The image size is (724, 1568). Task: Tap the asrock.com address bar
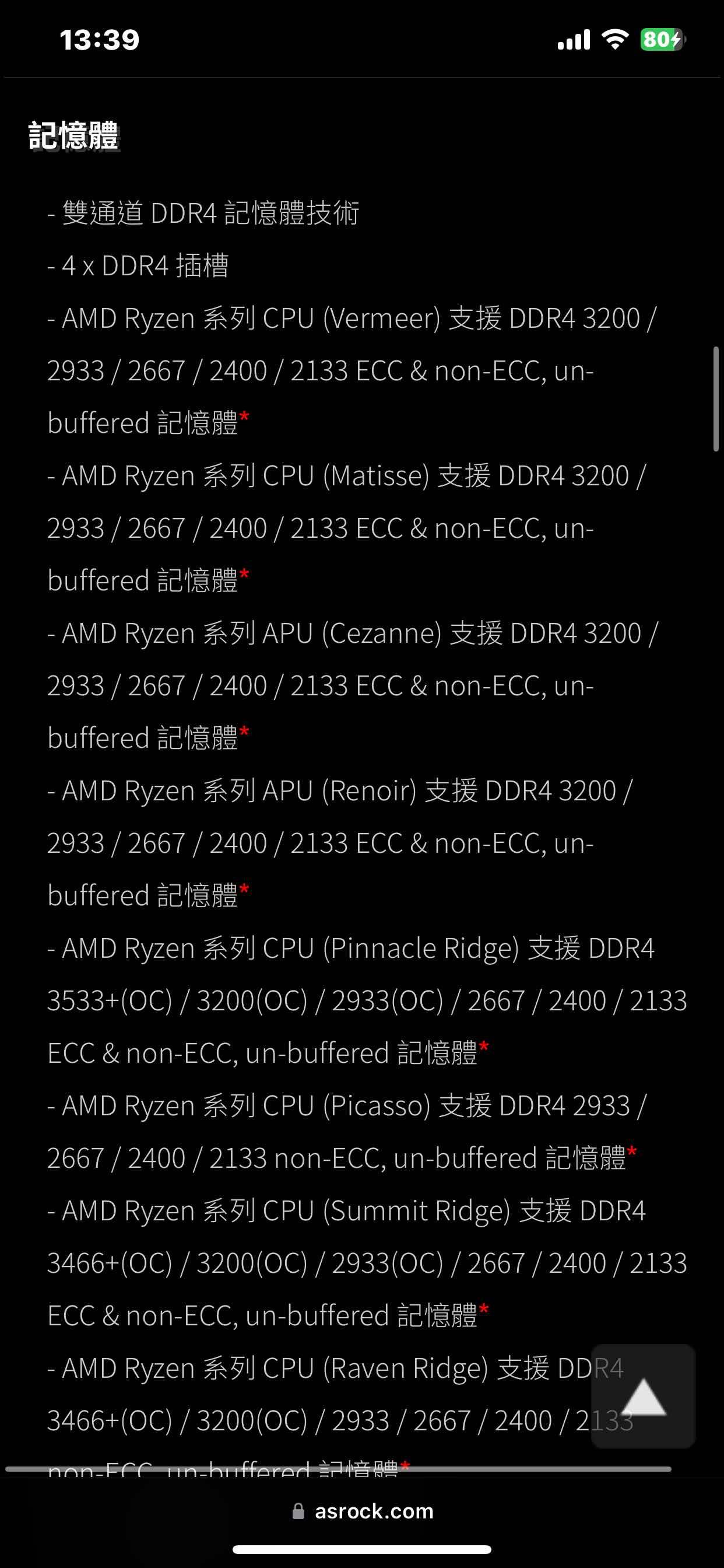point(363,1511)
